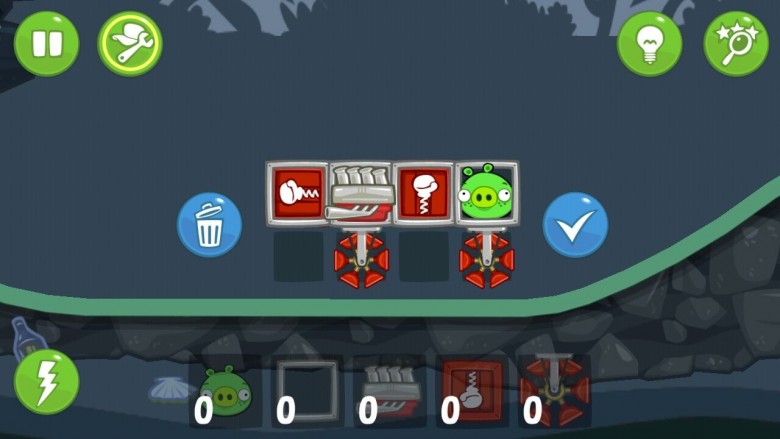Tap the pig placed in the contraption
This screenshot has height=439, width=780.
(x=487, y=192)
